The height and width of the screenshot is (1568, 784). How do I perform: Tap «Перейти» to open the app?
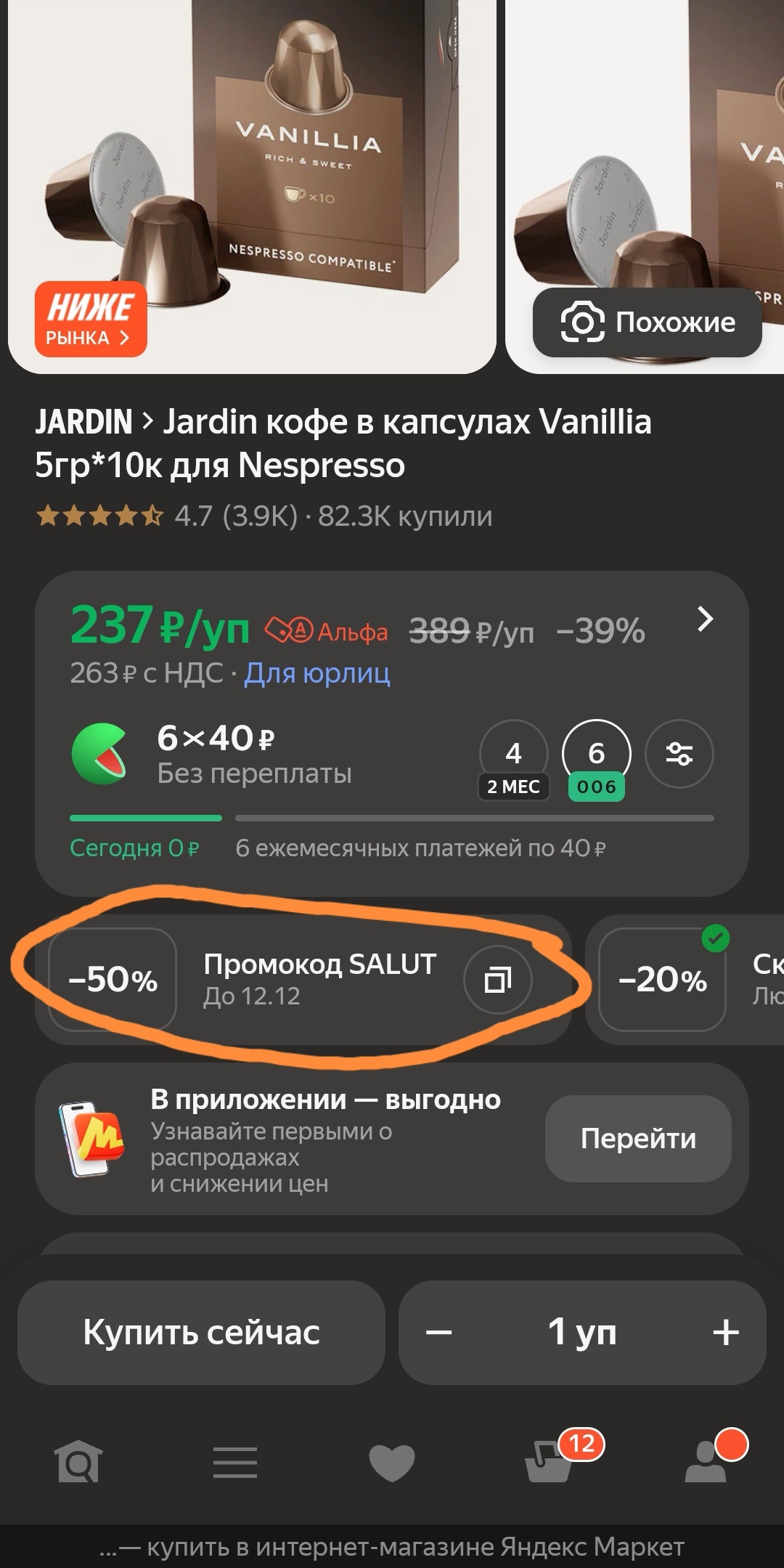637,1139
